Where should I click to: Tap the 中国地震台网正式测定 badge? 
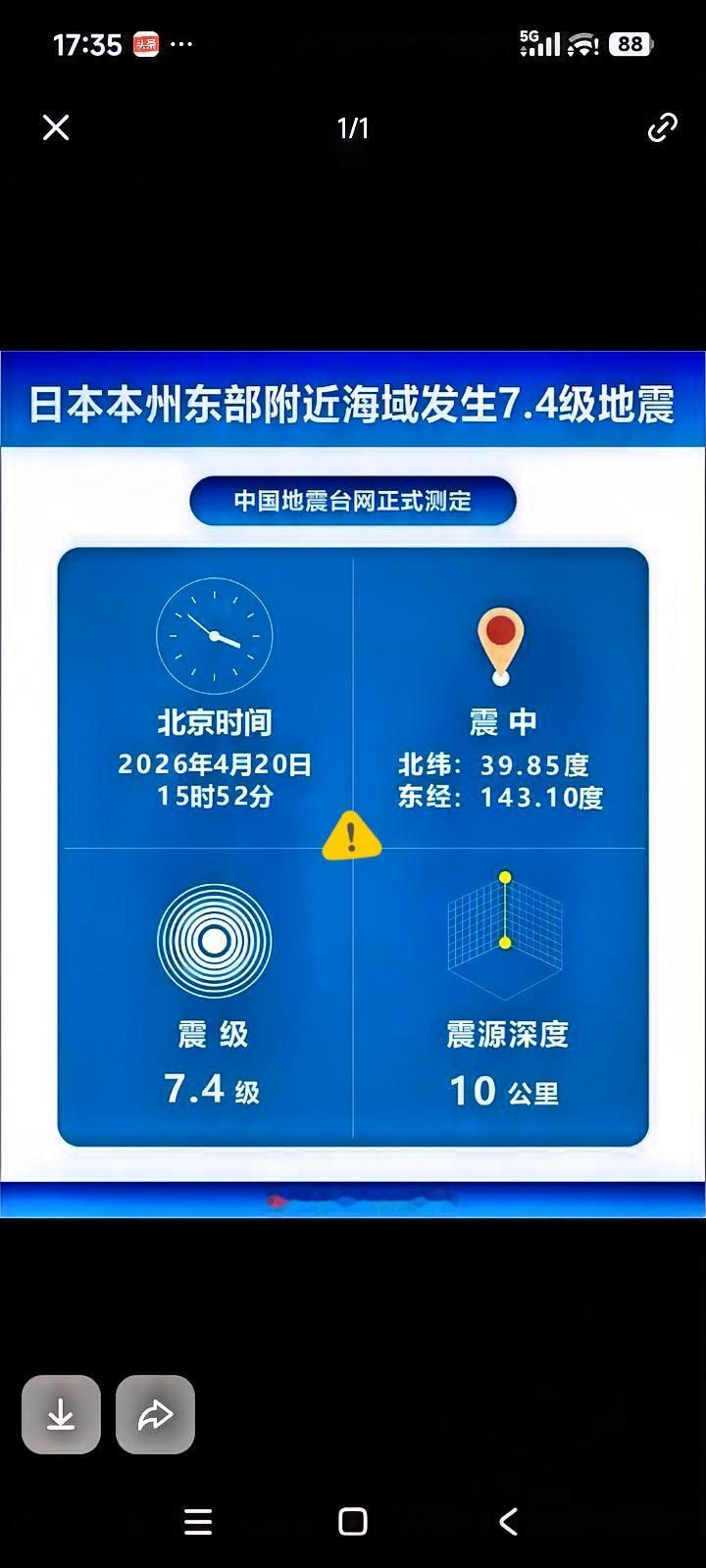pos(352,501)
